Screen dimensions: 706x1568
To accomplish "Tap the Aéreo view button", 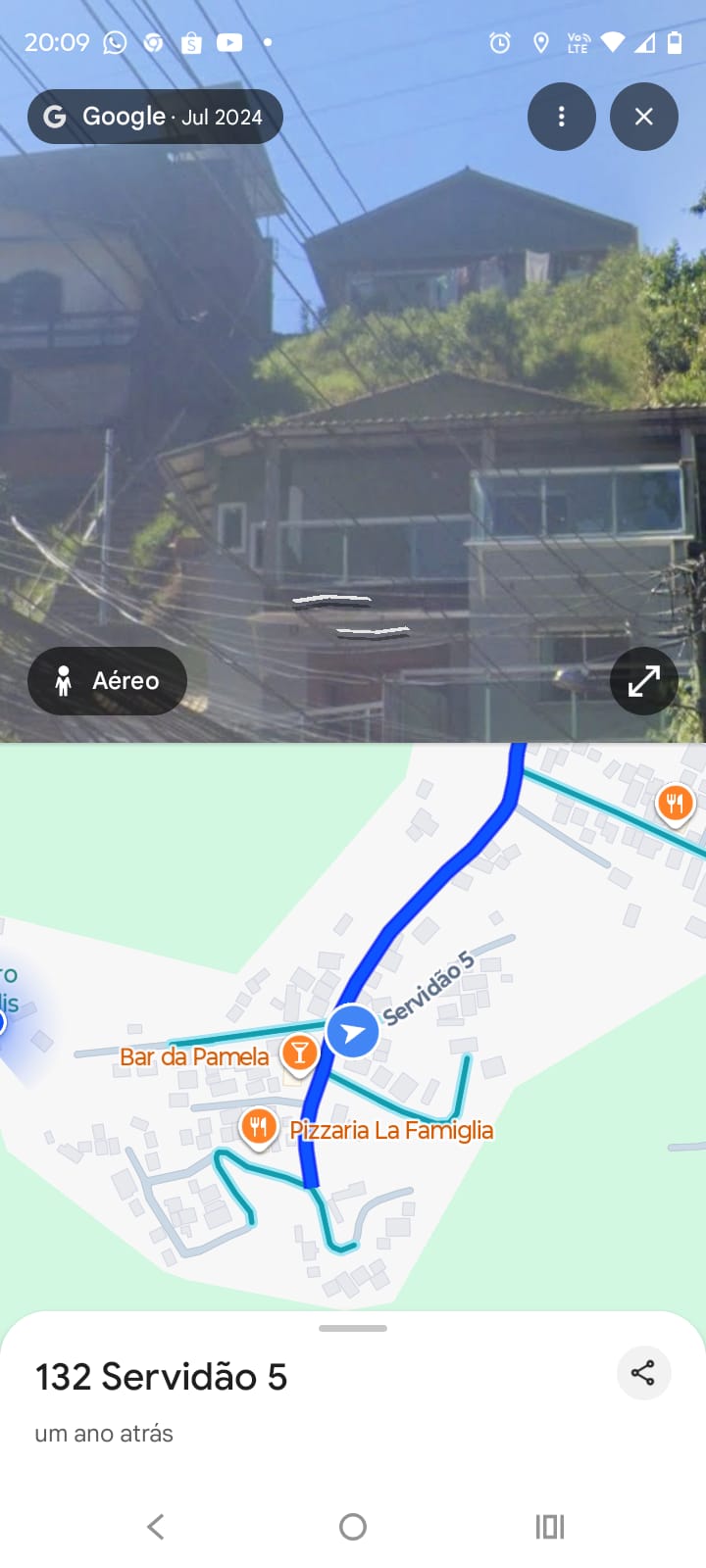I will 107,680.
